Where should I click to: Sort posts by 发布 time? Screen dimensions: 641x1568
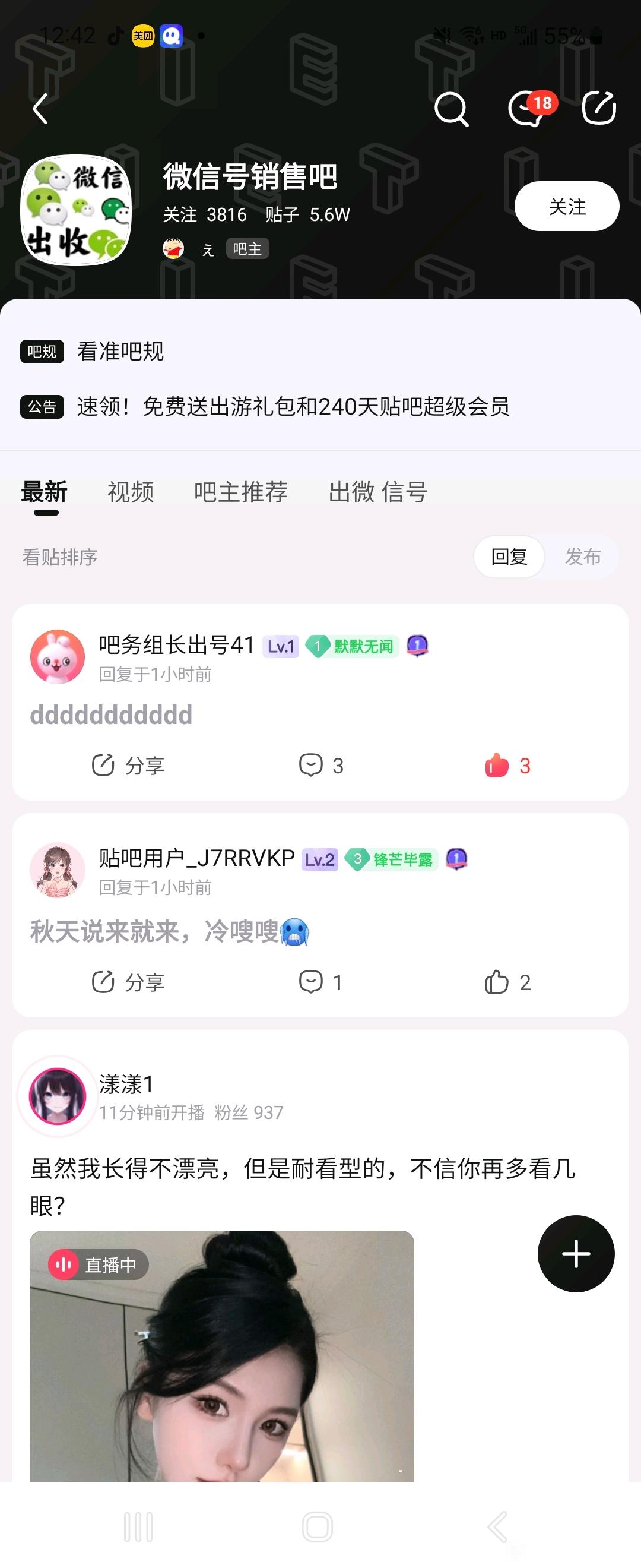582,557
